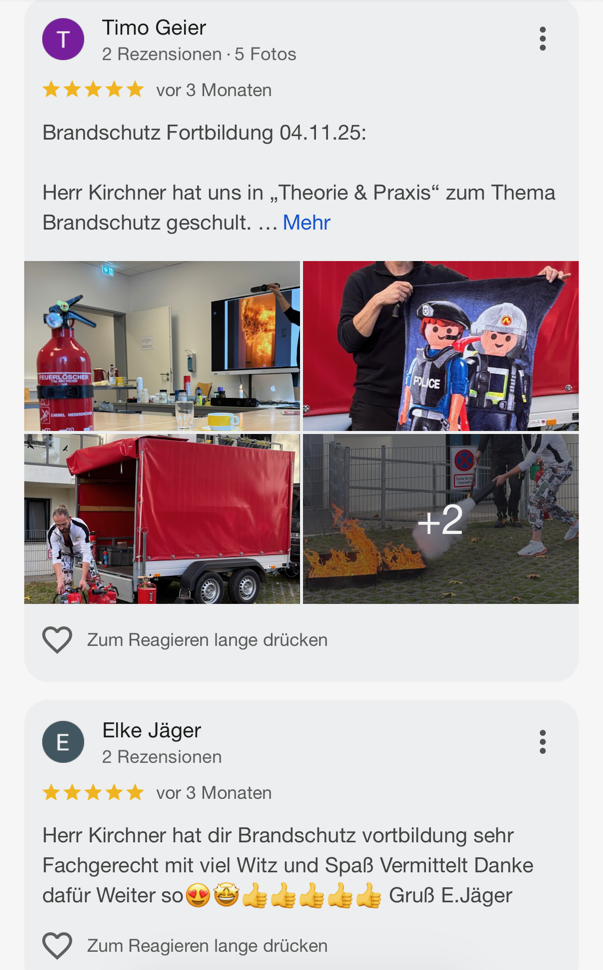
Task: View the Playmobil police towel photo
Action: coord(440,346)
